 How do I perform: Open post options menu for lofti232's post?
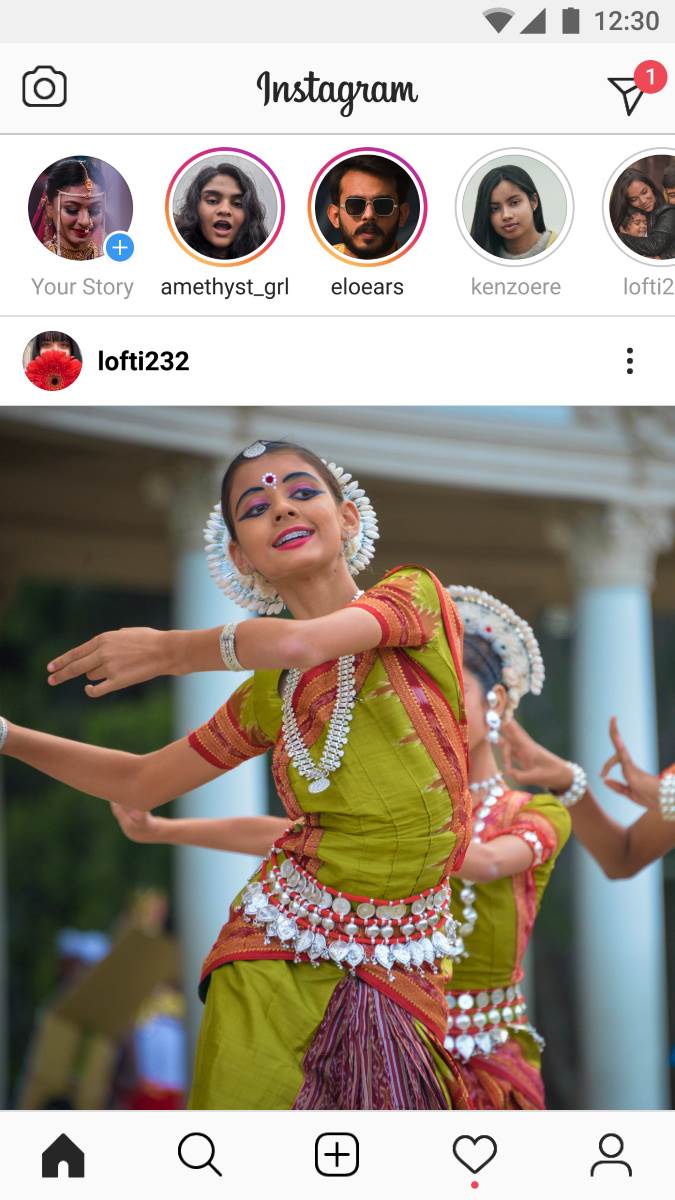tap(629, 361)
